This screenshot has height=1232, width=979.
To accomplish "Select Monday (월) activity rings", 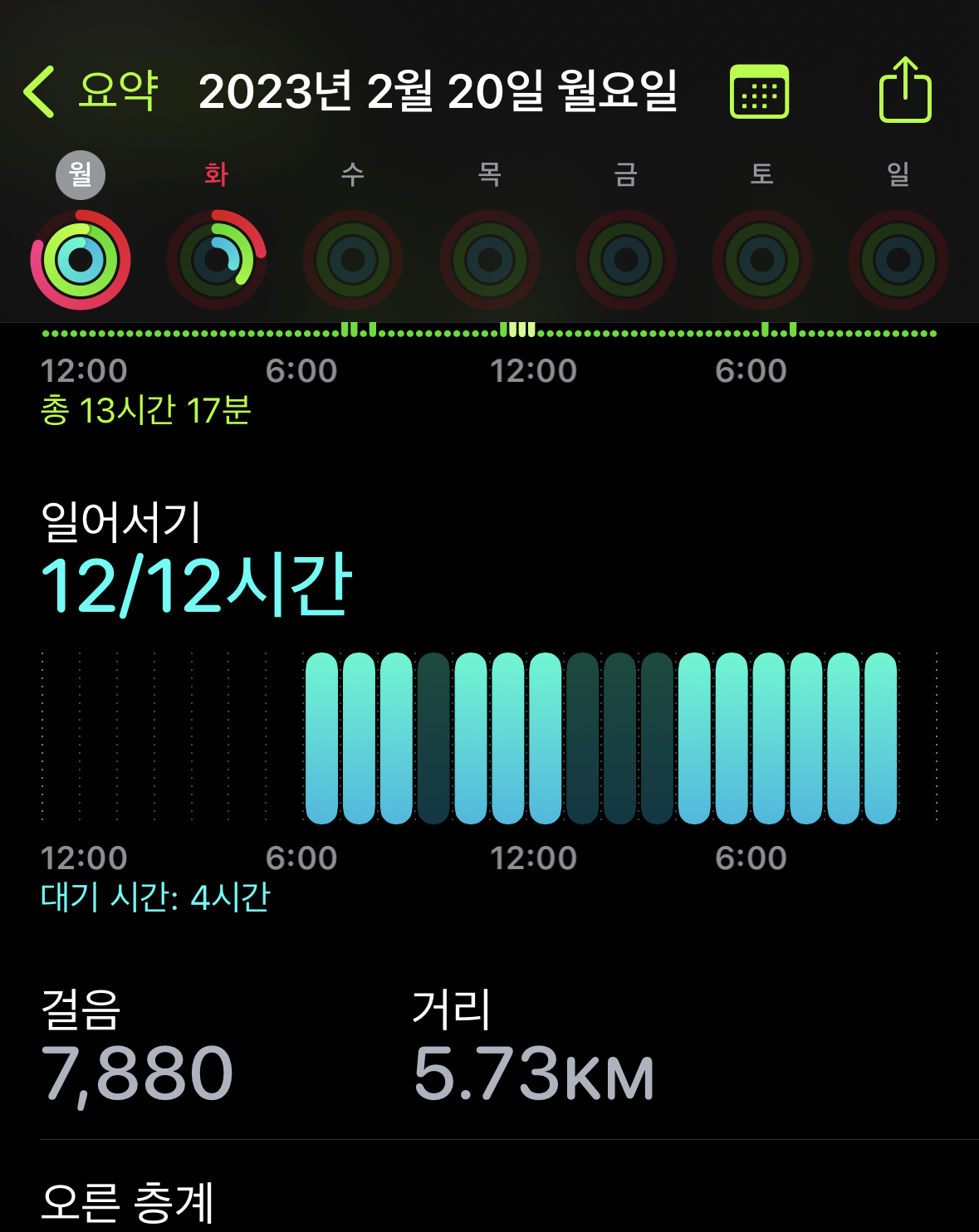I will pos(81,259).
